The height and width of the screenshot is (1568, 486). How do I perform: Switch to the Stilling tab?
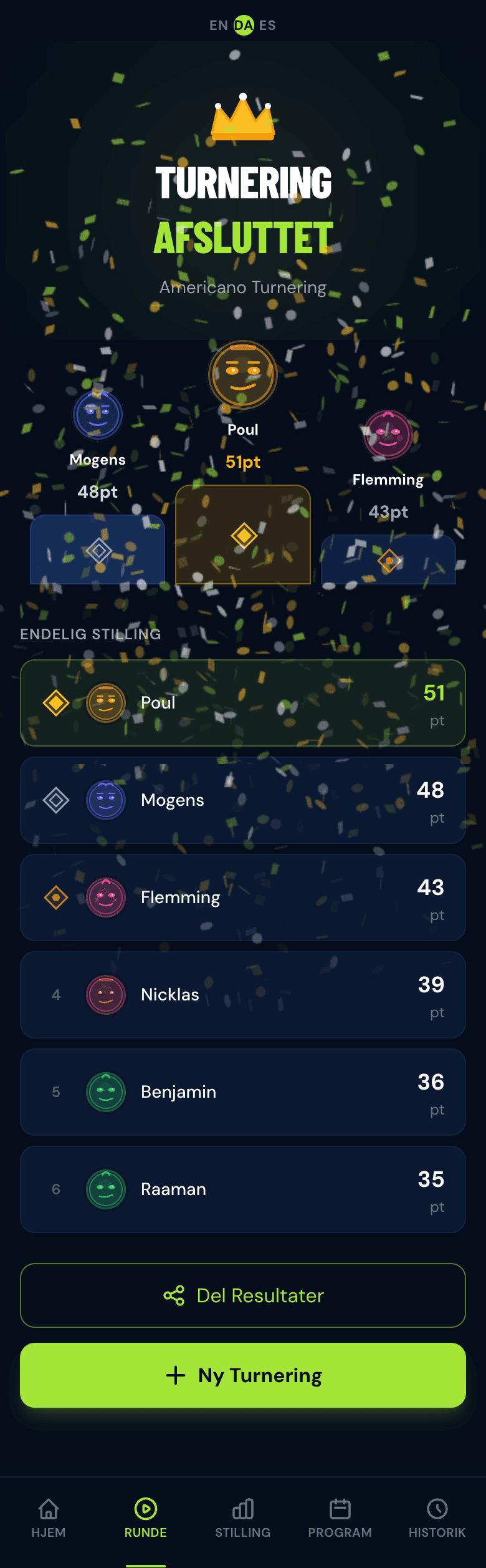(x=243, y=1518)
